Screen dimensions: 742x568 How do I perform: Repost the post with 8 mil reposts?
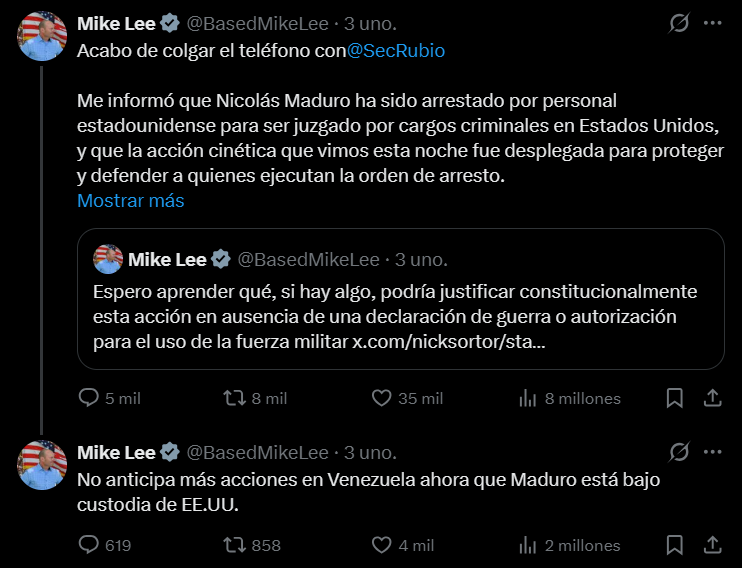coord(234,398)
